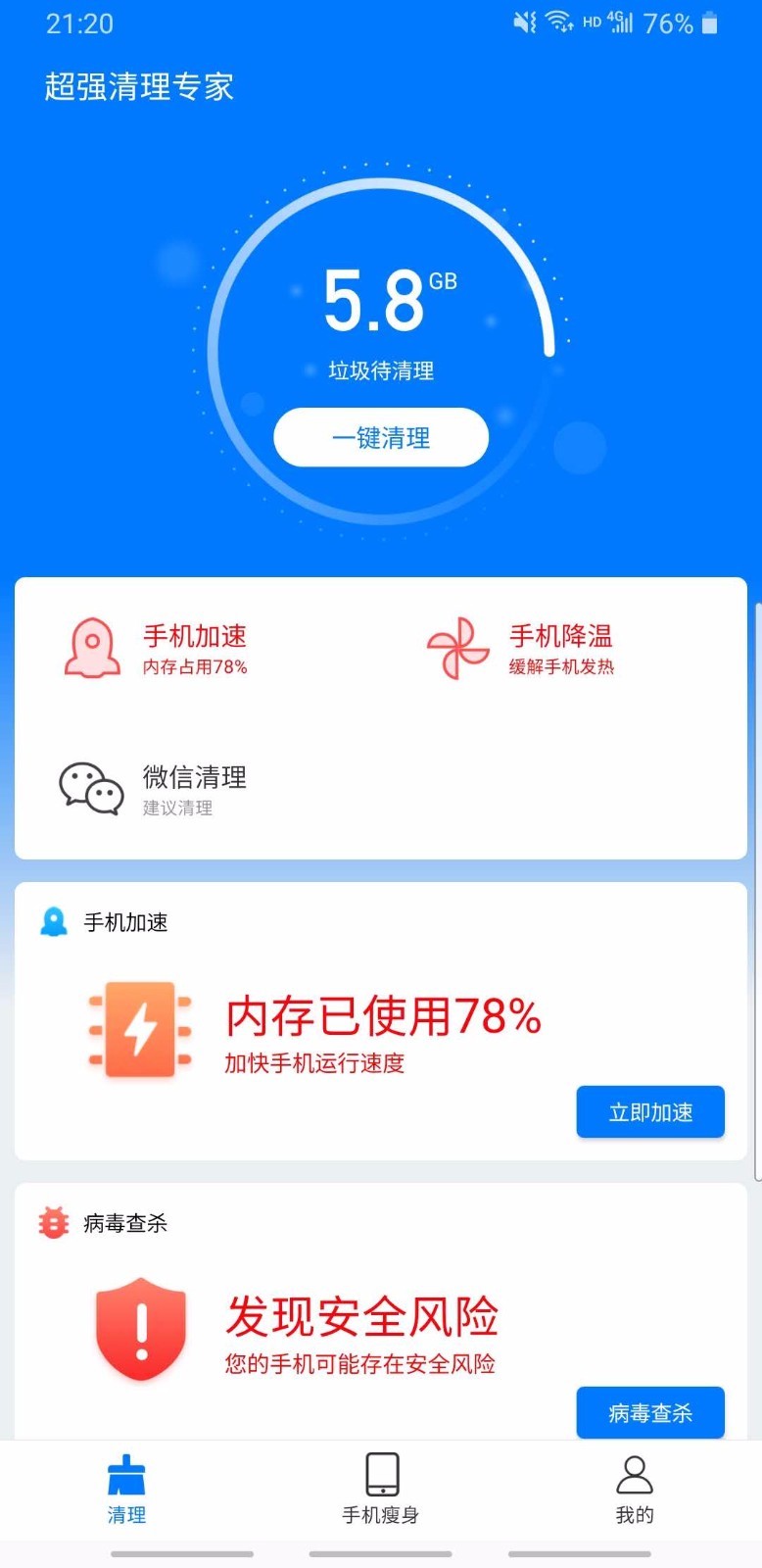Tap the 病毒查杀 virus scan button
The width and height of the screenshot is (762, 1568).
click(x=650, y=1412)
